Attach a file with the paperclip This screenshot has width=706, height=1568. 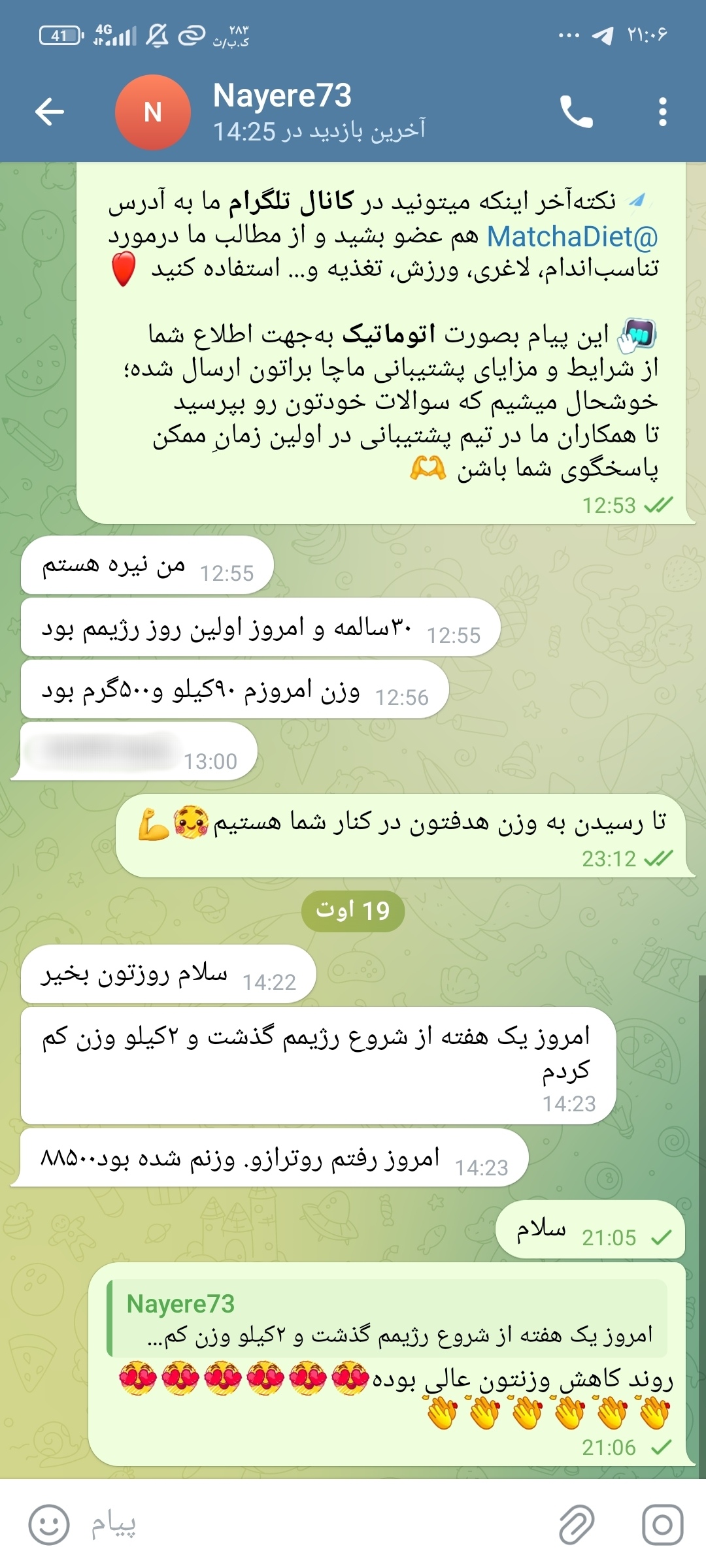click(x=577, y=1524)
